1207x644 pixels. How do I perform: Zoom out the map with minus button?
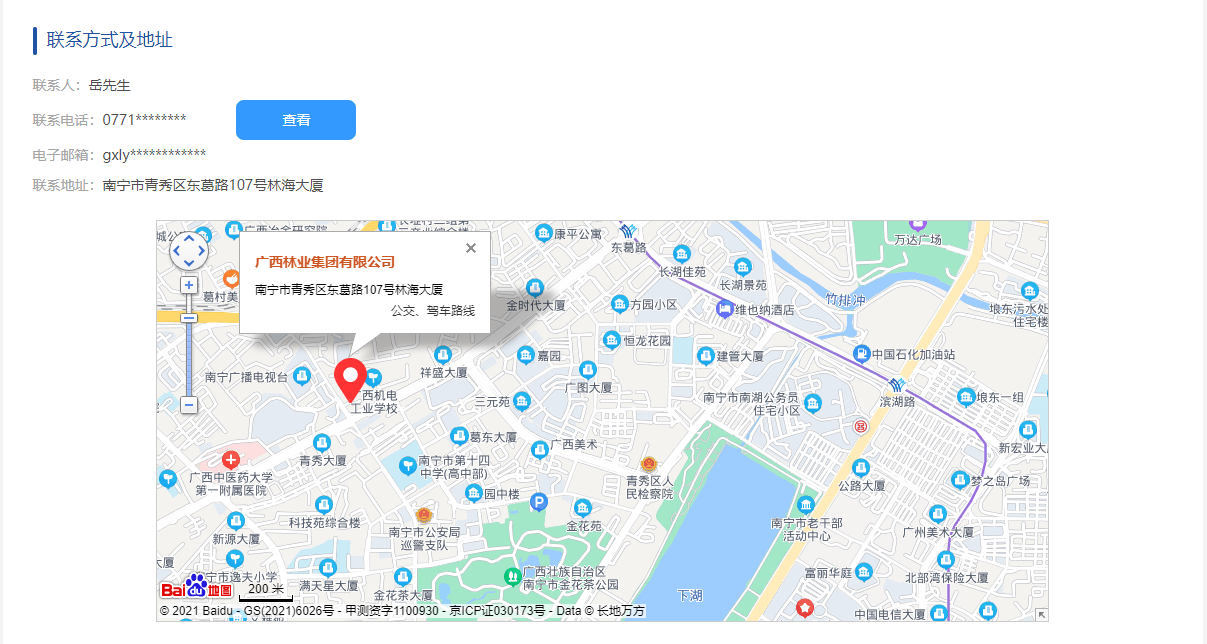click(x=189, y=405)
